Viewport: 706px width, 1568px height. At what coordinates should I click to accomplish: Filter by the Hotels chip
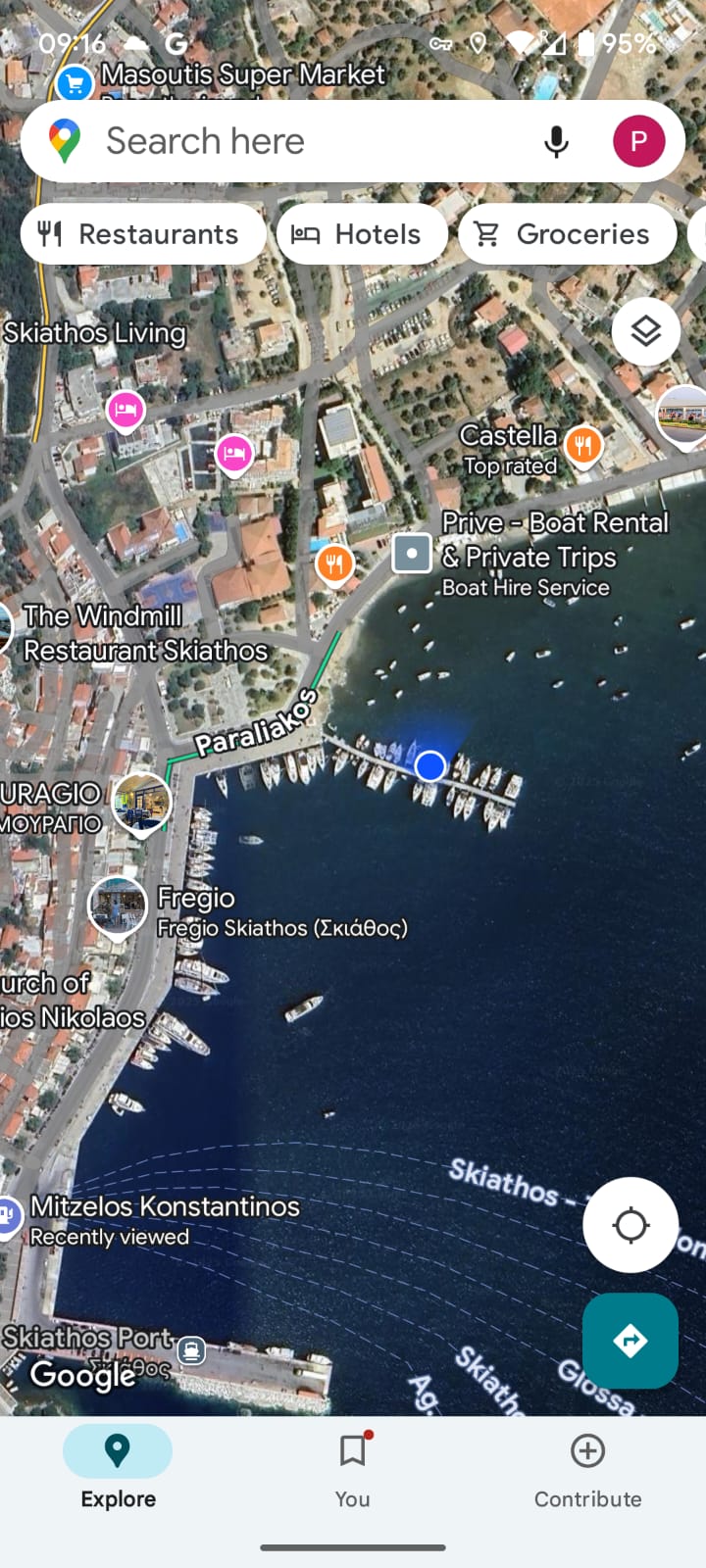(362, 234)
